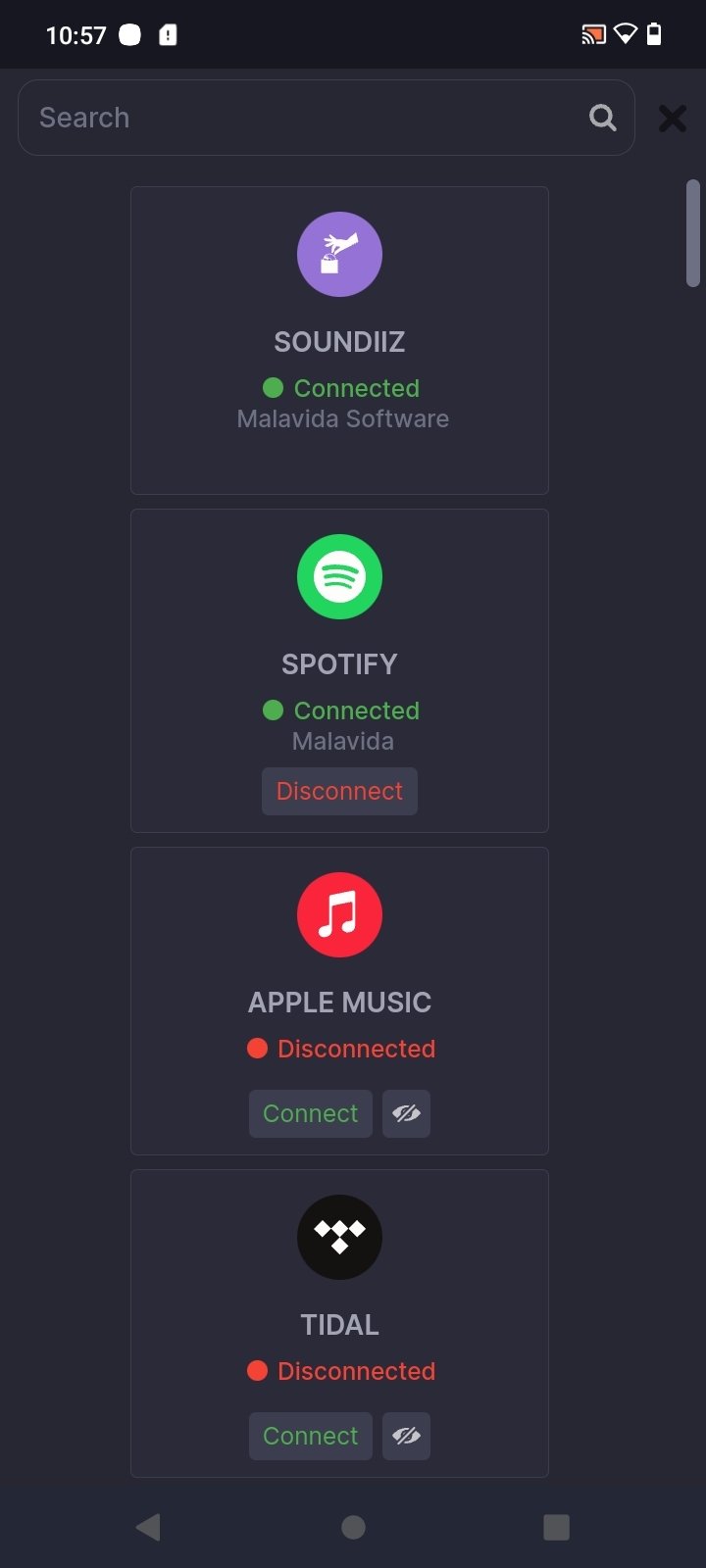
Task: Tap the magnifying glass search icon
Action: tap(603, 119)
